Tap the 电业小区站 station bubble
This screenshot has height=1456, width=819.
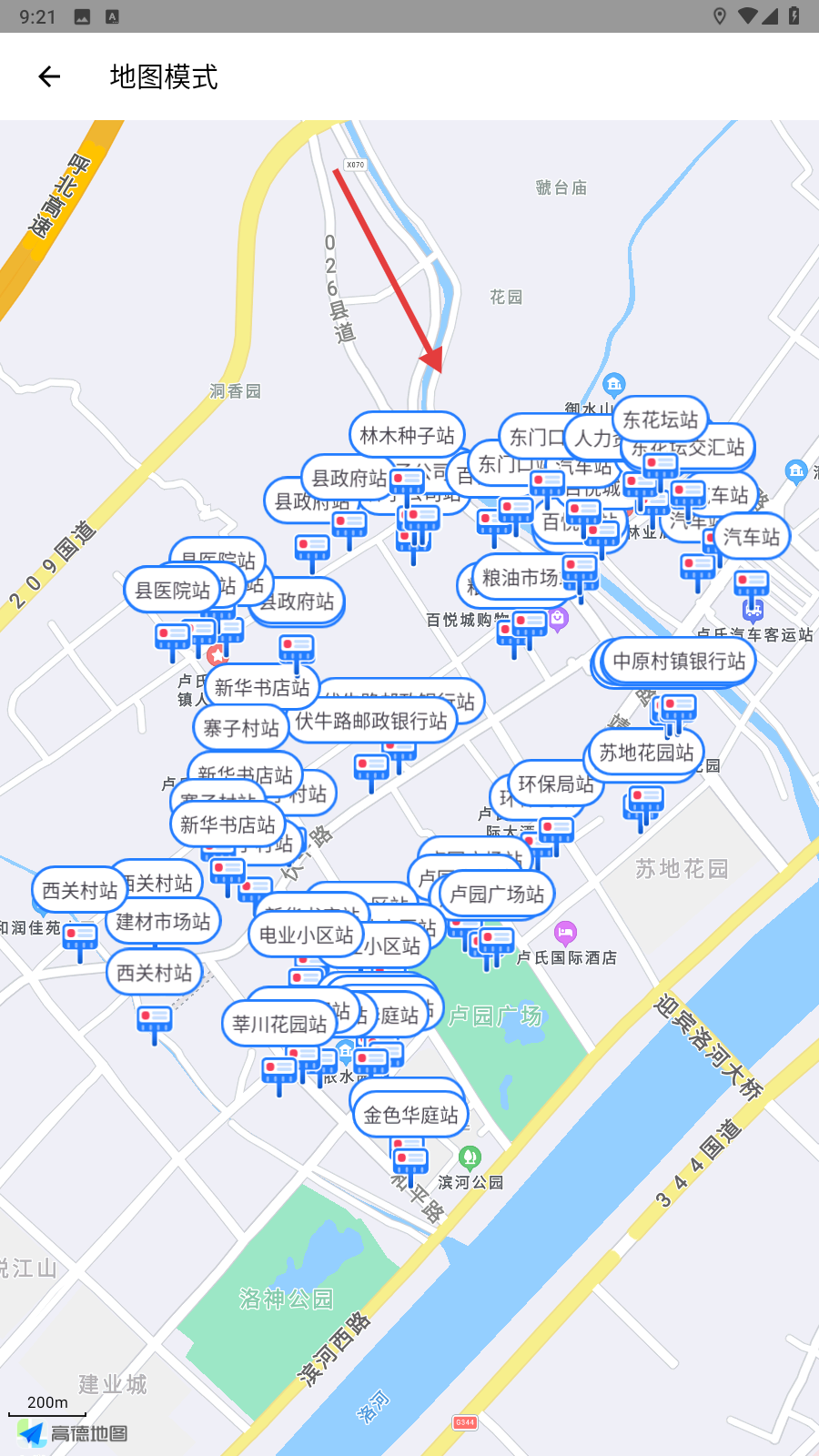click(306, 935)
